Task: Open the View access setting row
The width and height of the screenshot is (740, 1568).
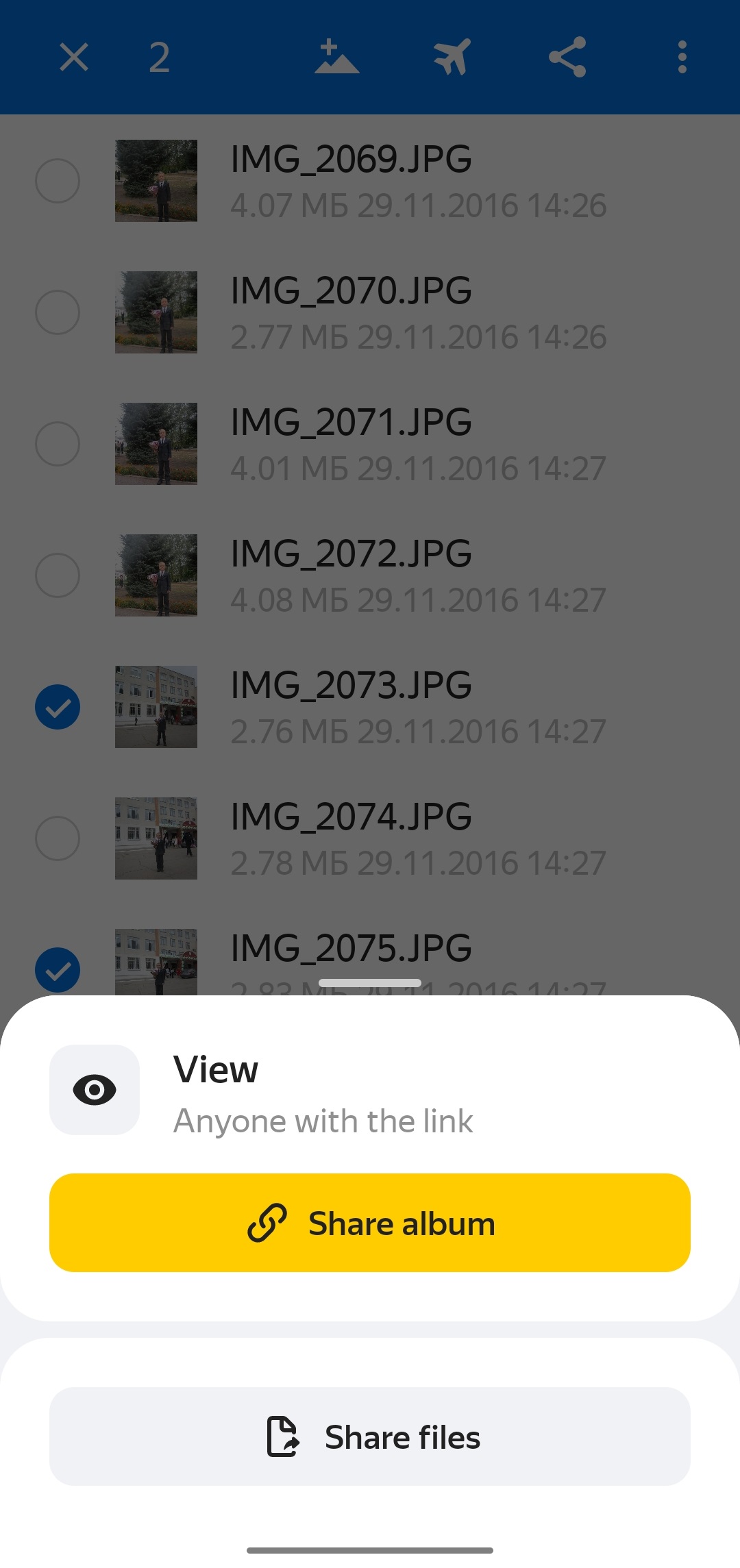Action: 322,1091
